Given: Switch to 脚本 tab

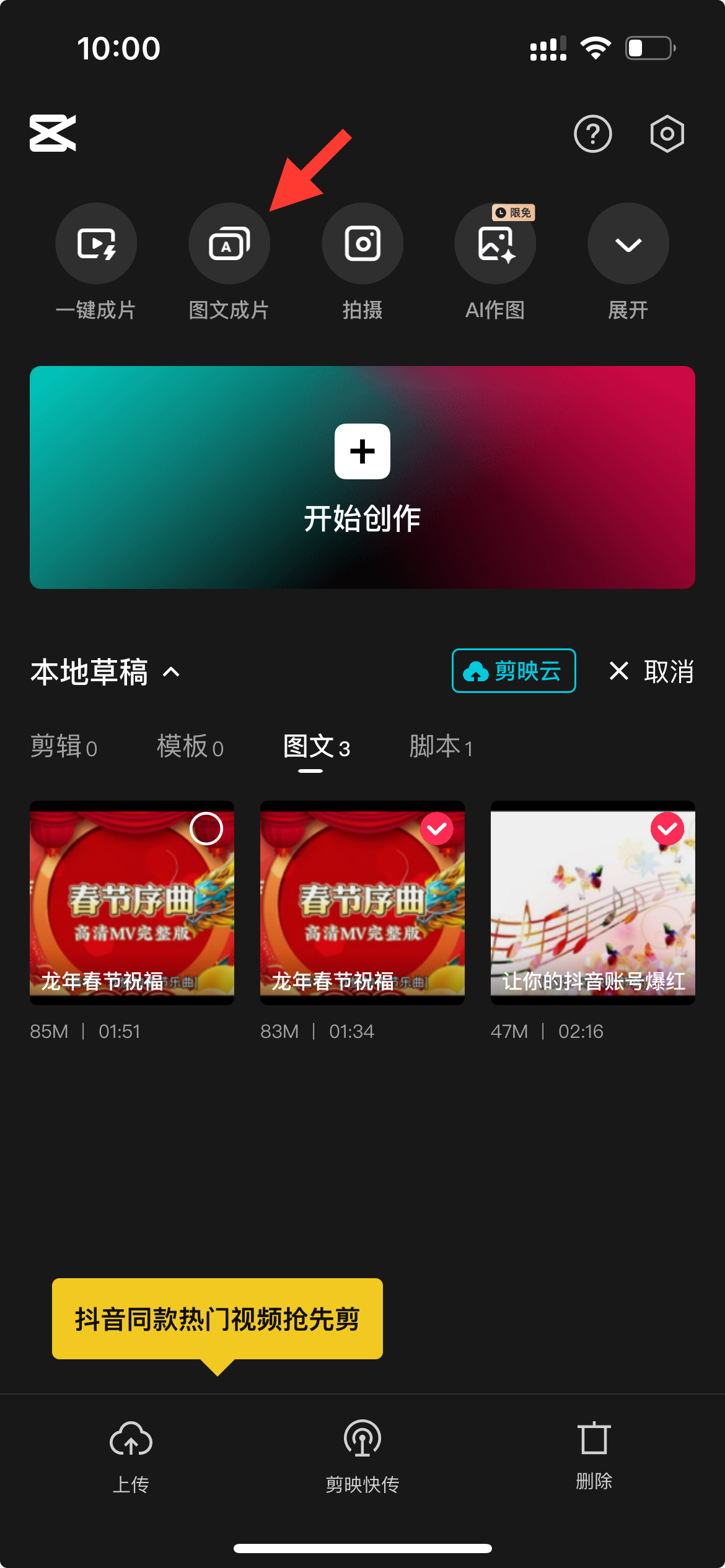Looking at the screenshot, I should [x=441, y=747].
